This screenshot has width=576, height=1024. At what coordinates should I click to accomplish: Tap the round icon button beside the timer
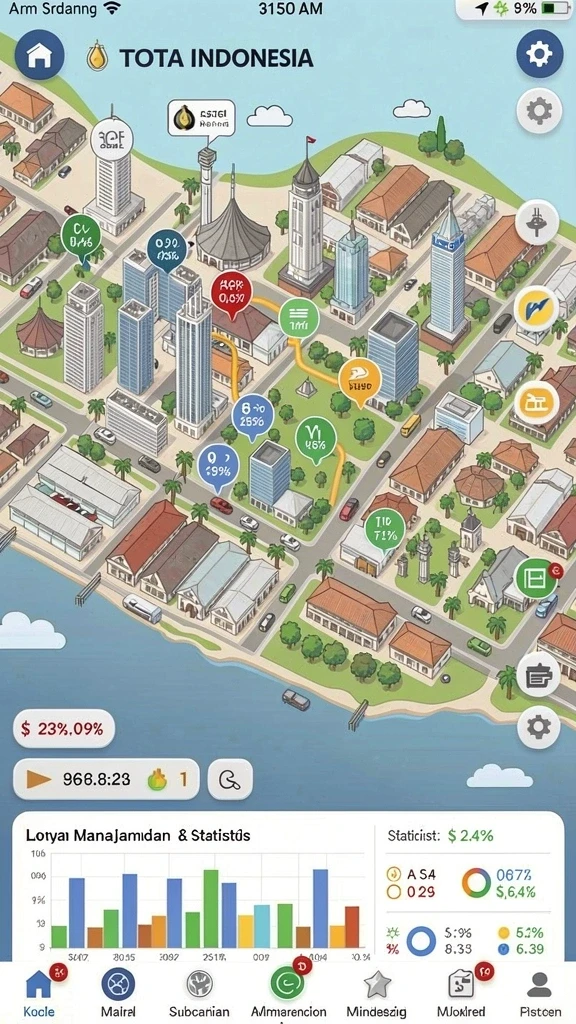[230, 779]
